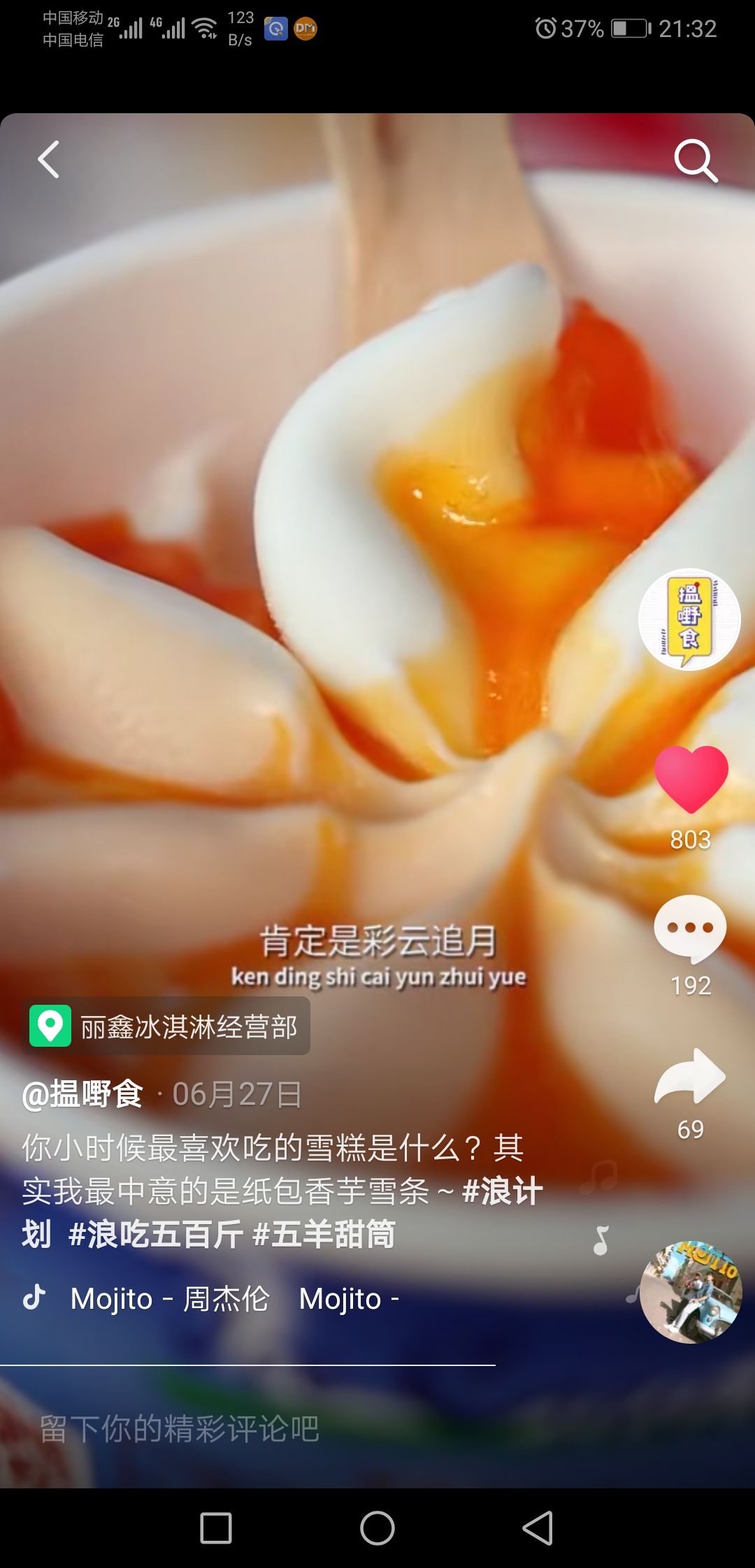Open the comments with 192 replies

pos(690,929)
